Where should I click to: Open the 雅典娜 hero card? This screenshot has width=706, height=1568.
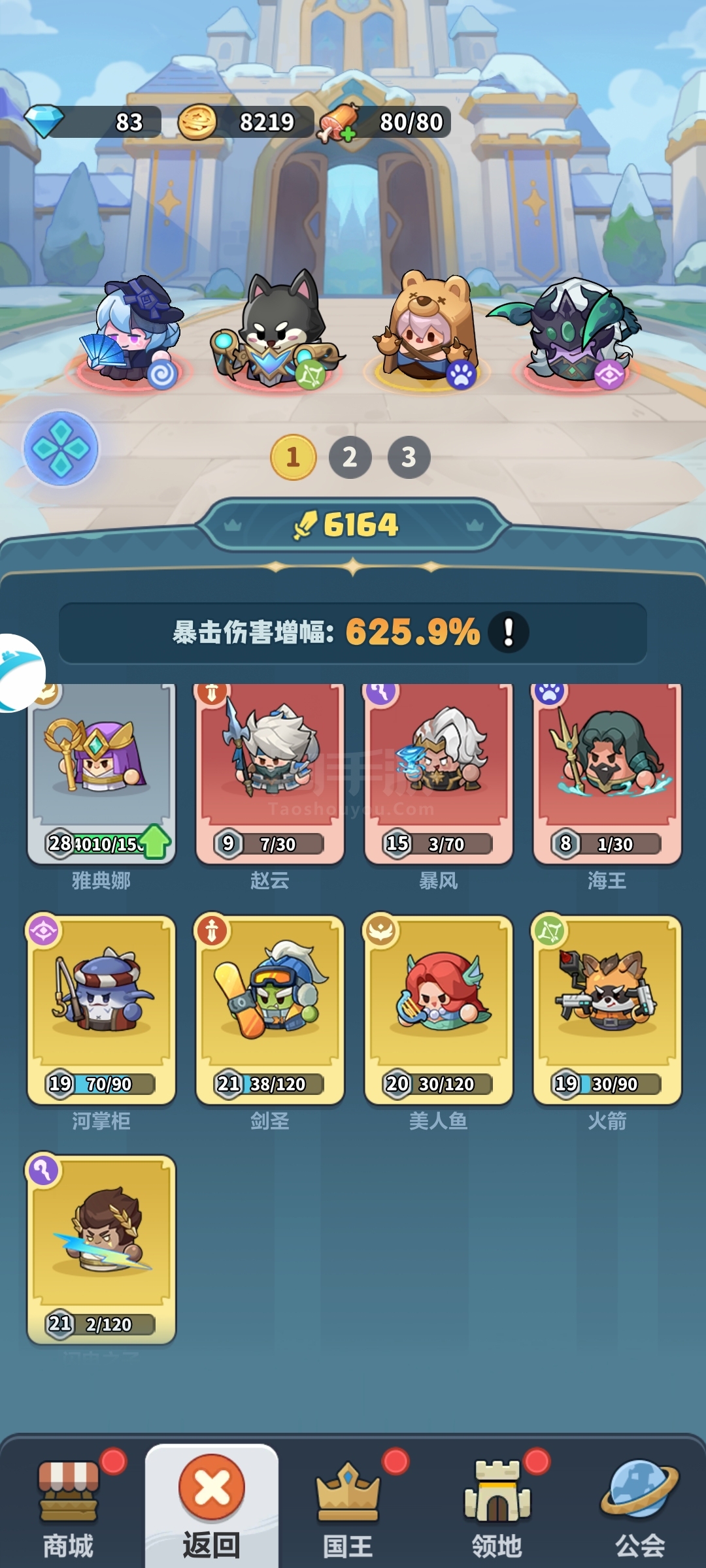click(101, 774)
